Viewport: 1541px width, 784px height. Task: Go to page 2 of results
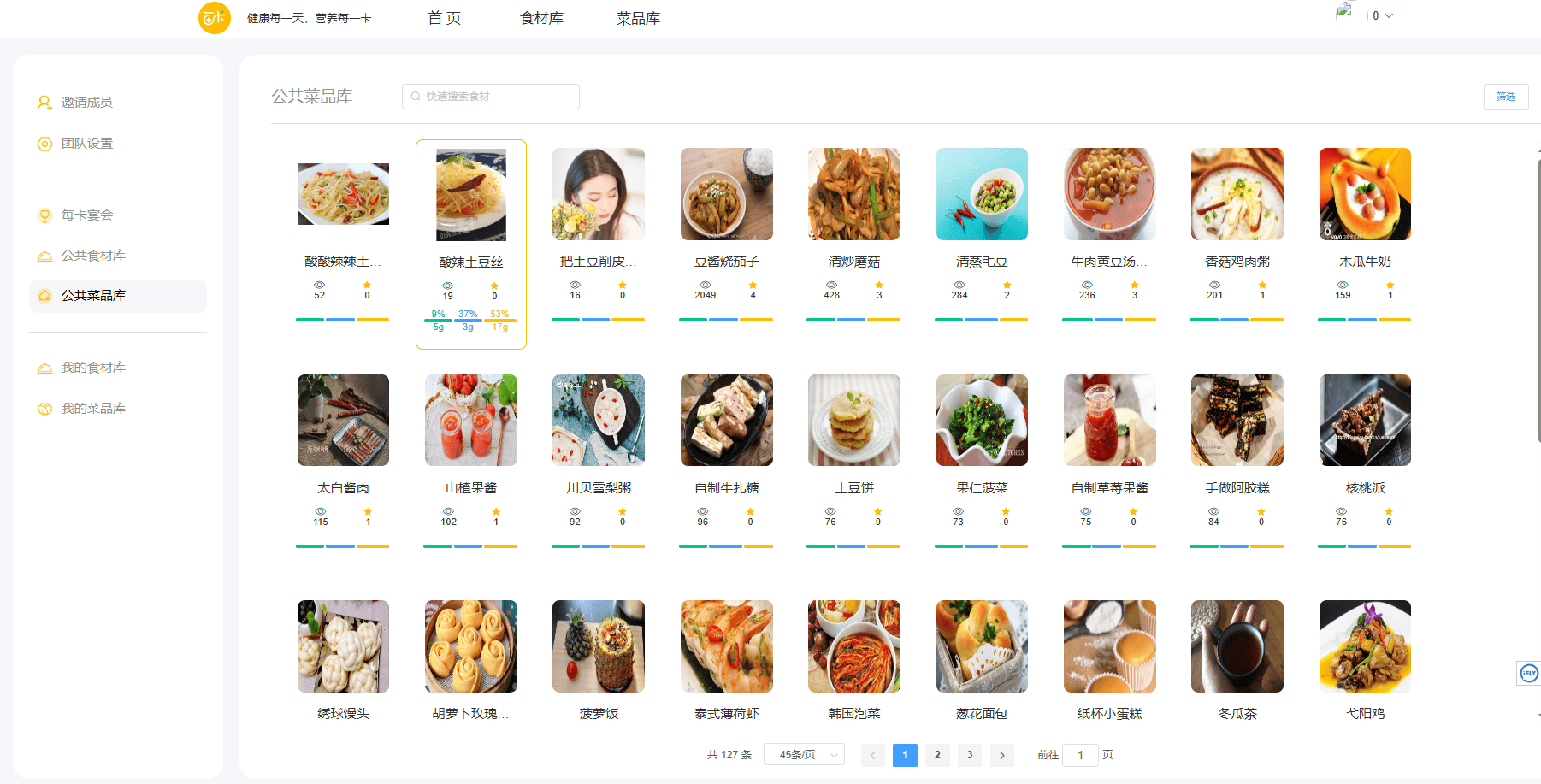point(937,755)
